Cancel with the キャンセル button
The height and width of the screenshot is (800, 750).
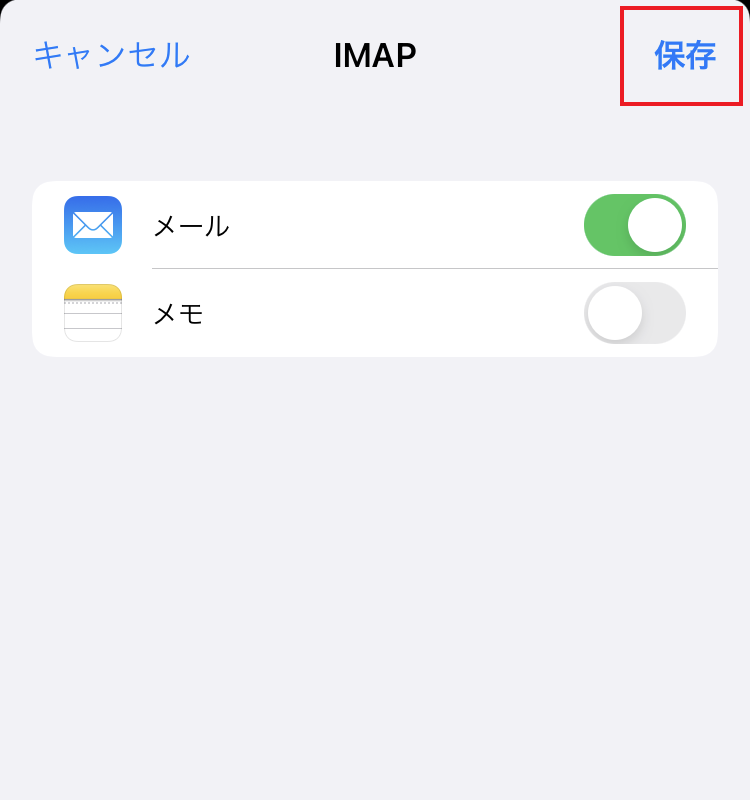pyautogui.click(x=111, y=55)
